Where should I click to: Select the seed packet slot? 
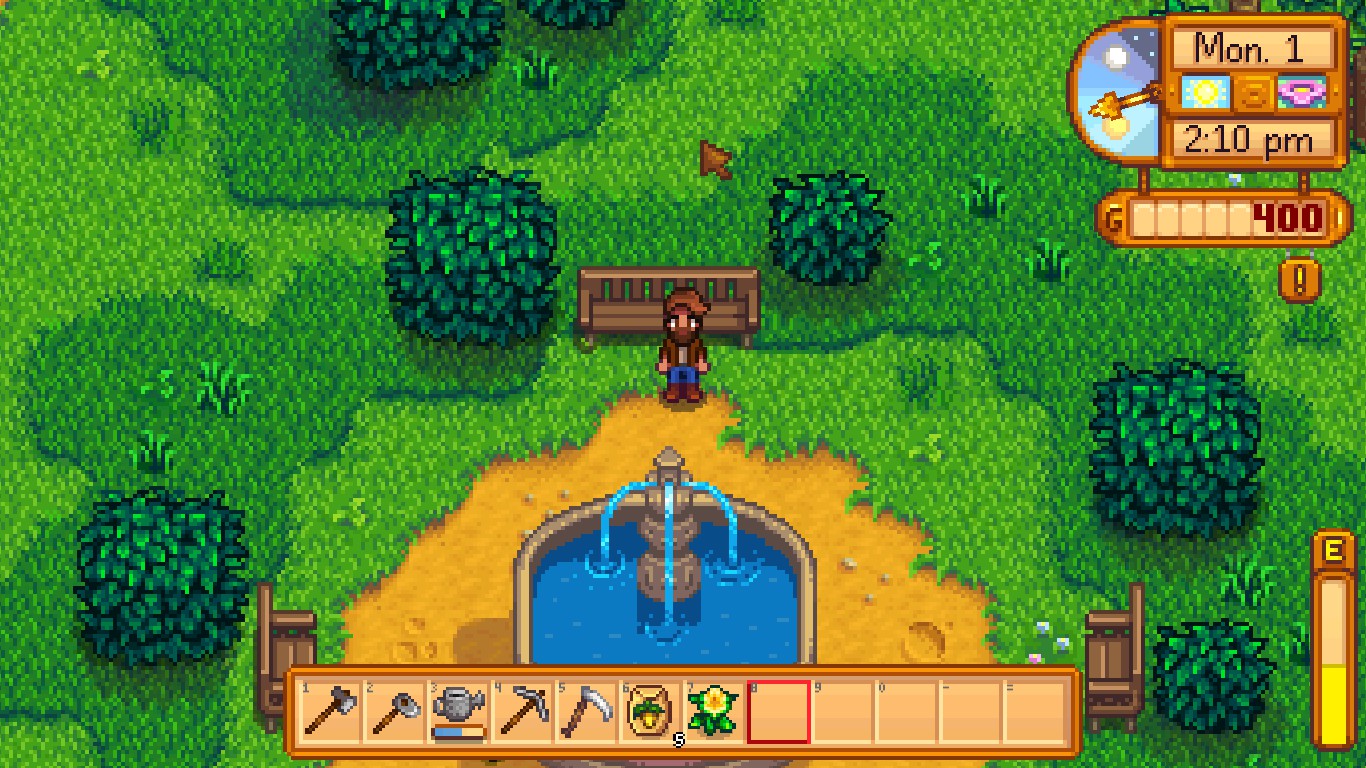click(x=650, y=712)
